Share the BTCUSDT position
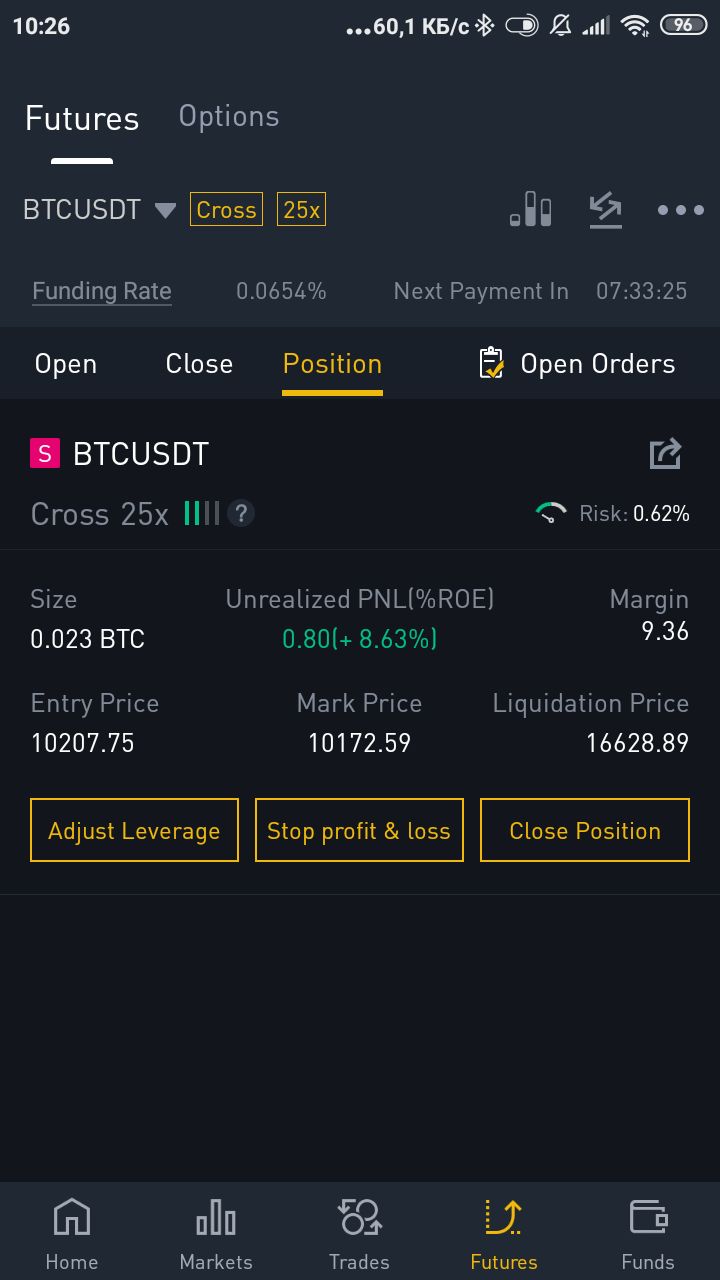This screenshot has height=1280, width=720. click(x=666, y=454)
